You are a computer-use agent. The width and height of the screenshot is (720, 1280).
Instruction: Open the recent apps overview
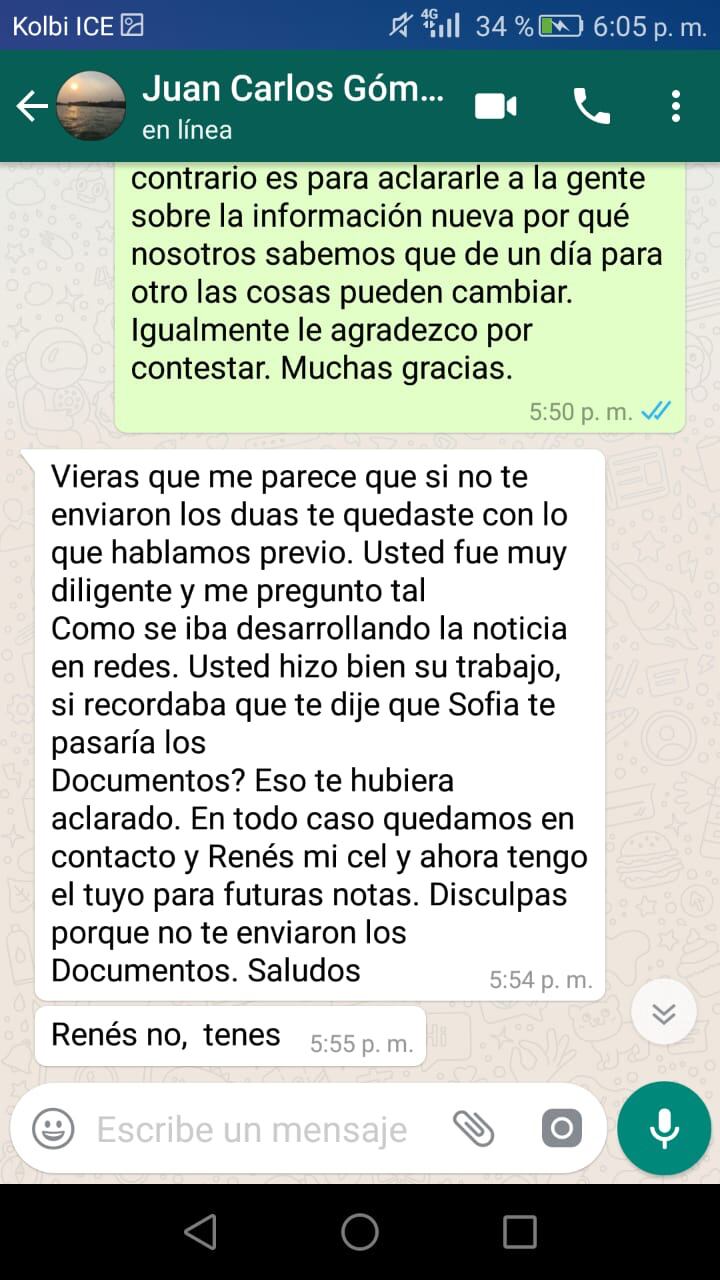tap(520, 1232)
